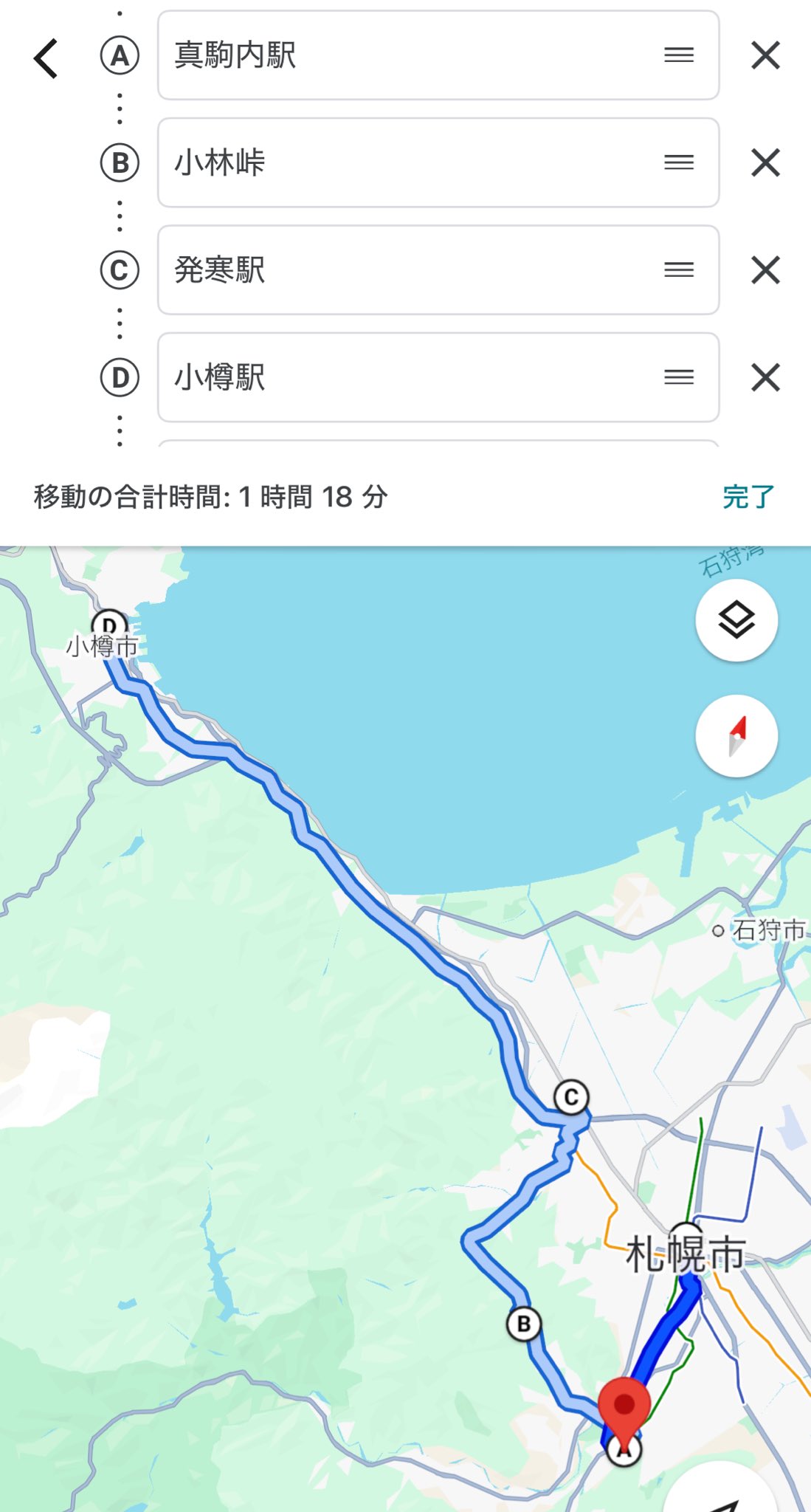Image resolution: width=811 pixels, height=1512 pixels.
Task: Tap waypoint marker C on the map
Action: [x=571, y=1098]
